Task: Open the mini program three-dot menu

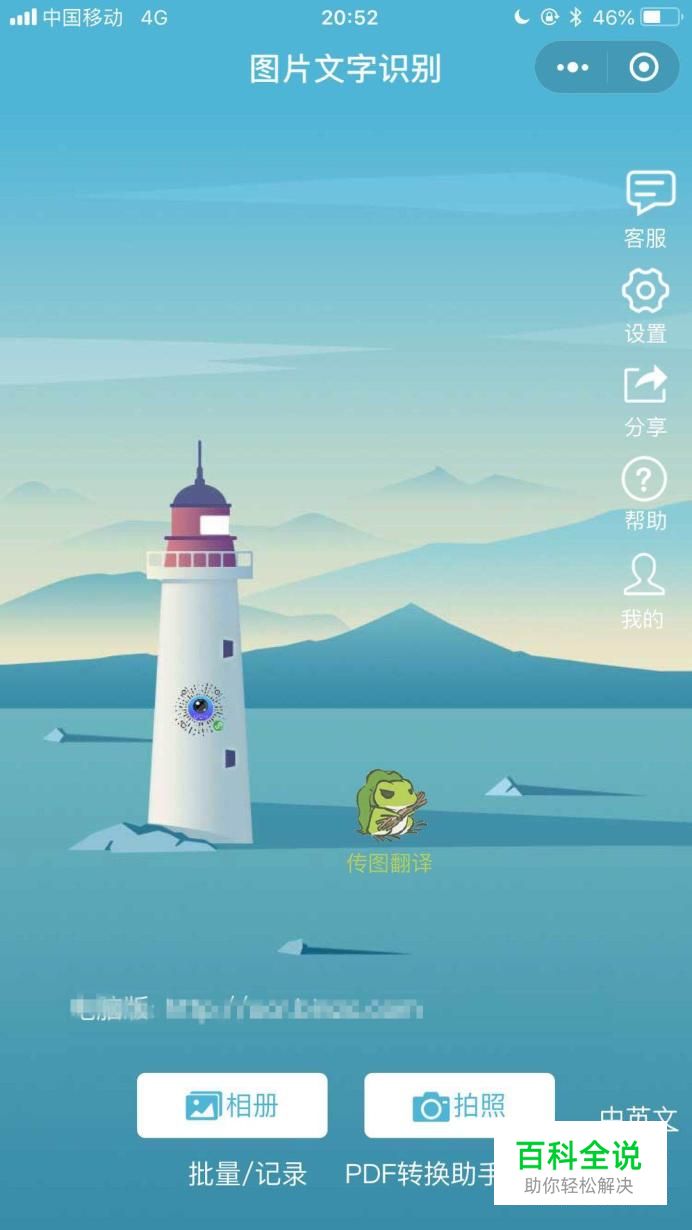Action: (x=573, y=68)
